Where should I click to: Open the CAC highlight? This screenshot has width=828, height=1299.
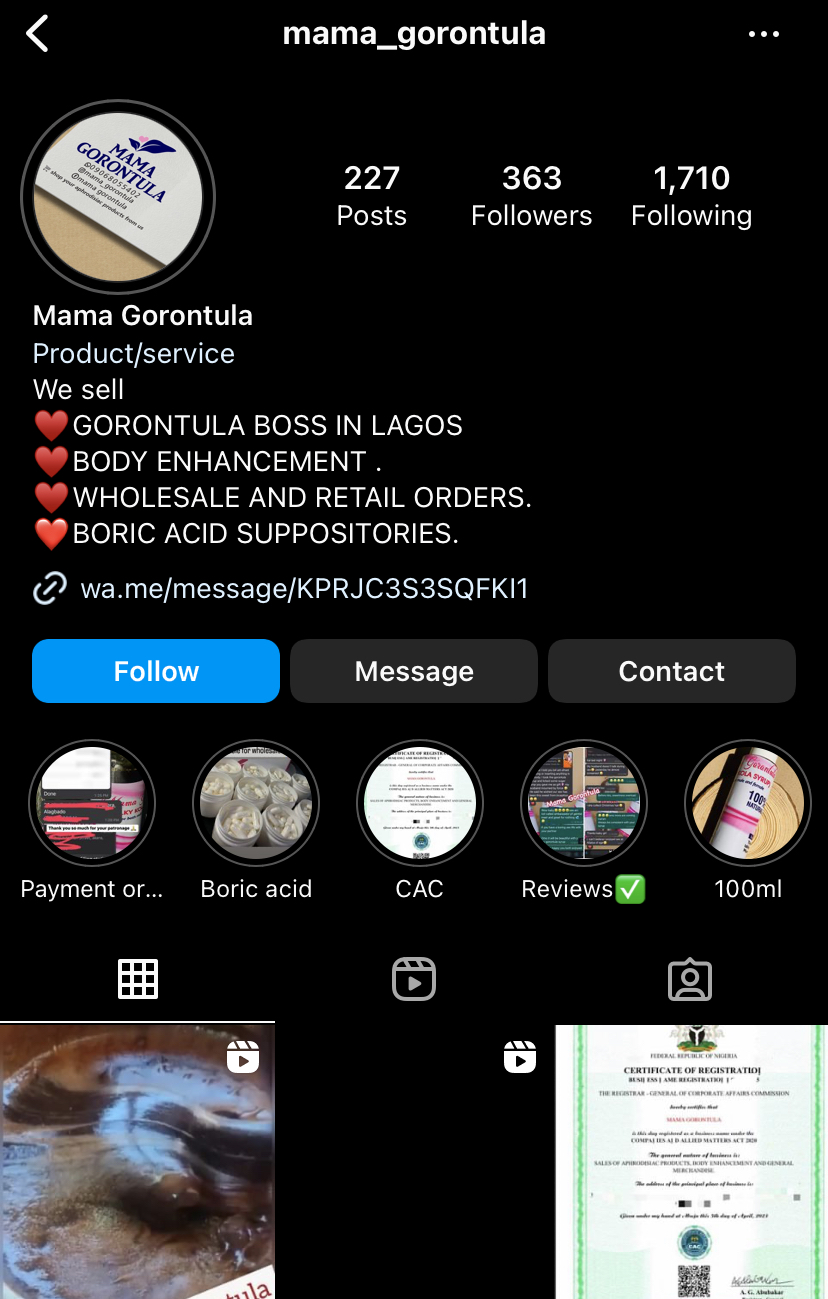pos(420,803)
